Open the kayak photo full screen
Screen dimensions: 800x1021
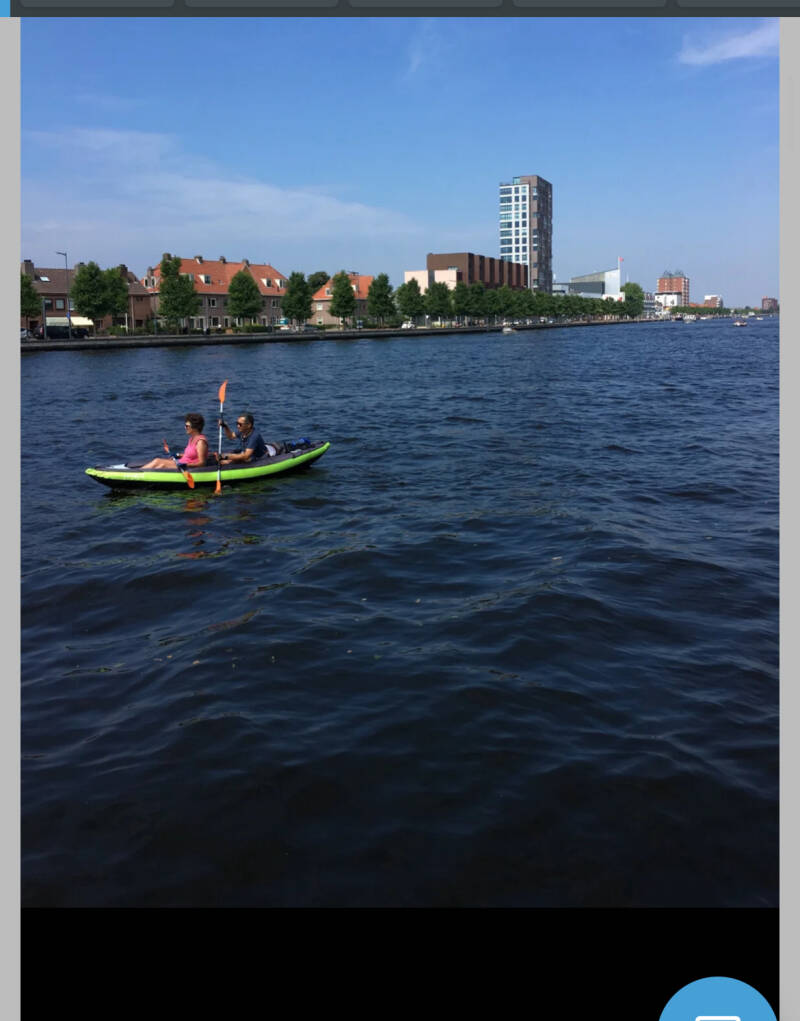400,462
